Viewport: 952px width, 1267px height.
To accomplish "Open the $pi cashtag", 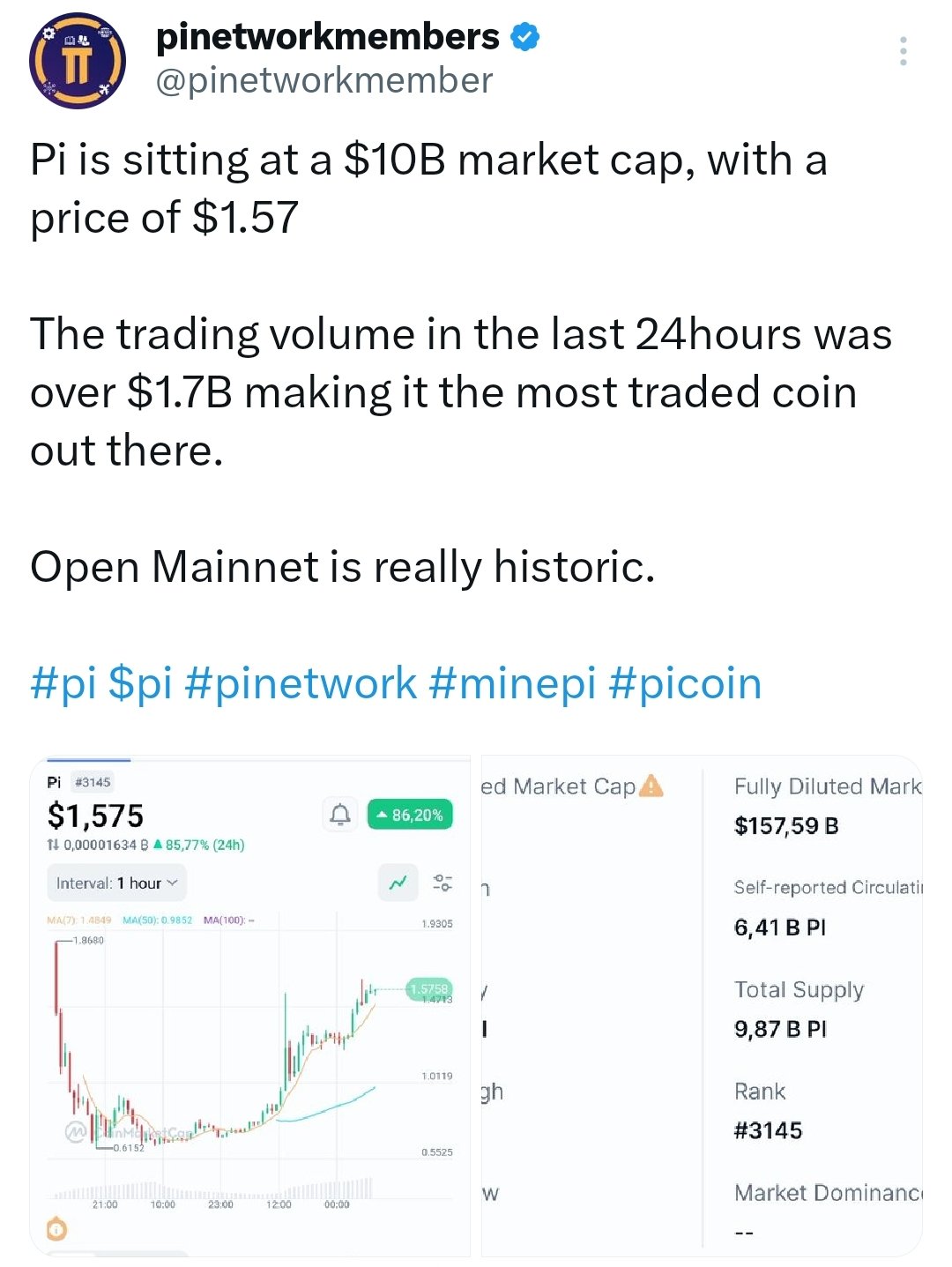I will pos(140,683).
